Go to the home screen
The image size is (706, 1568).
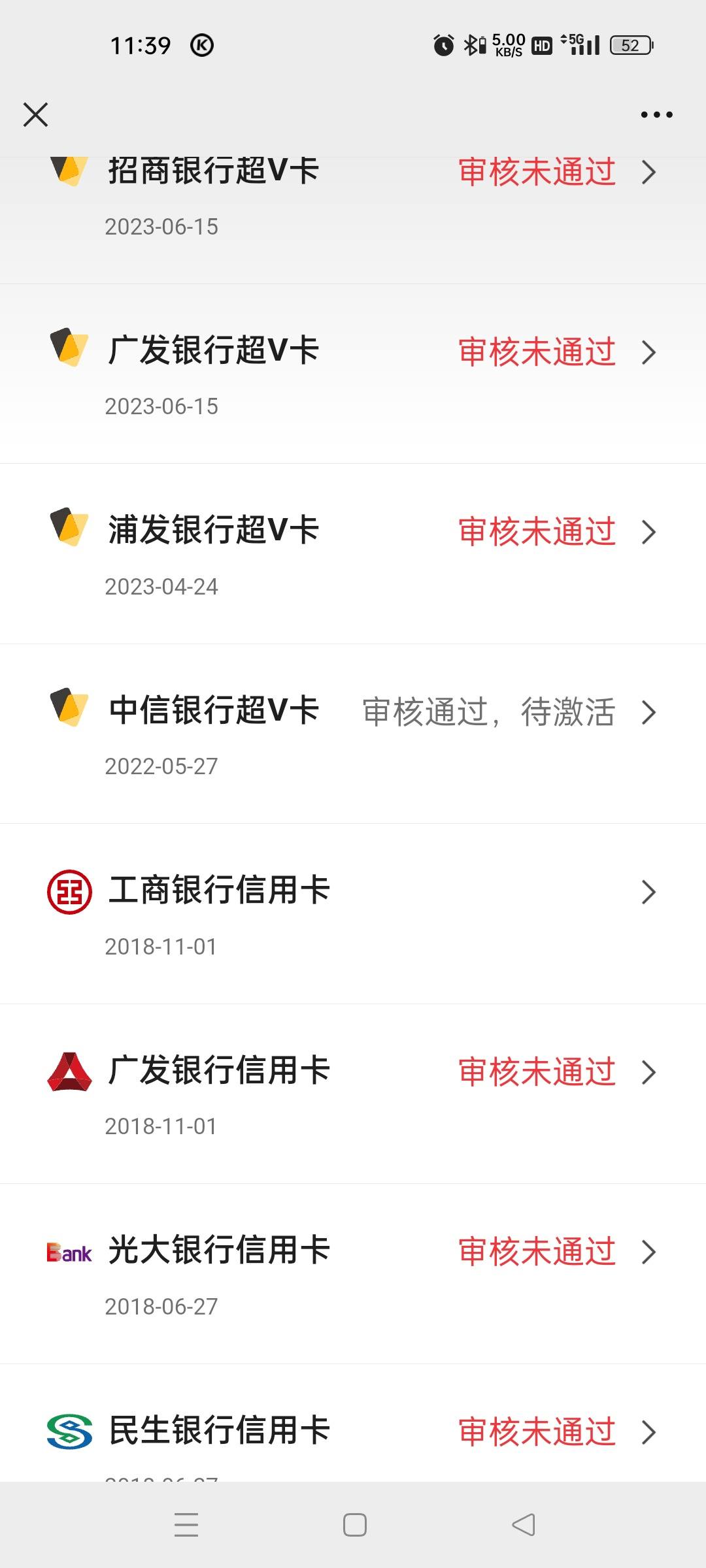(x=354, y=1525)
